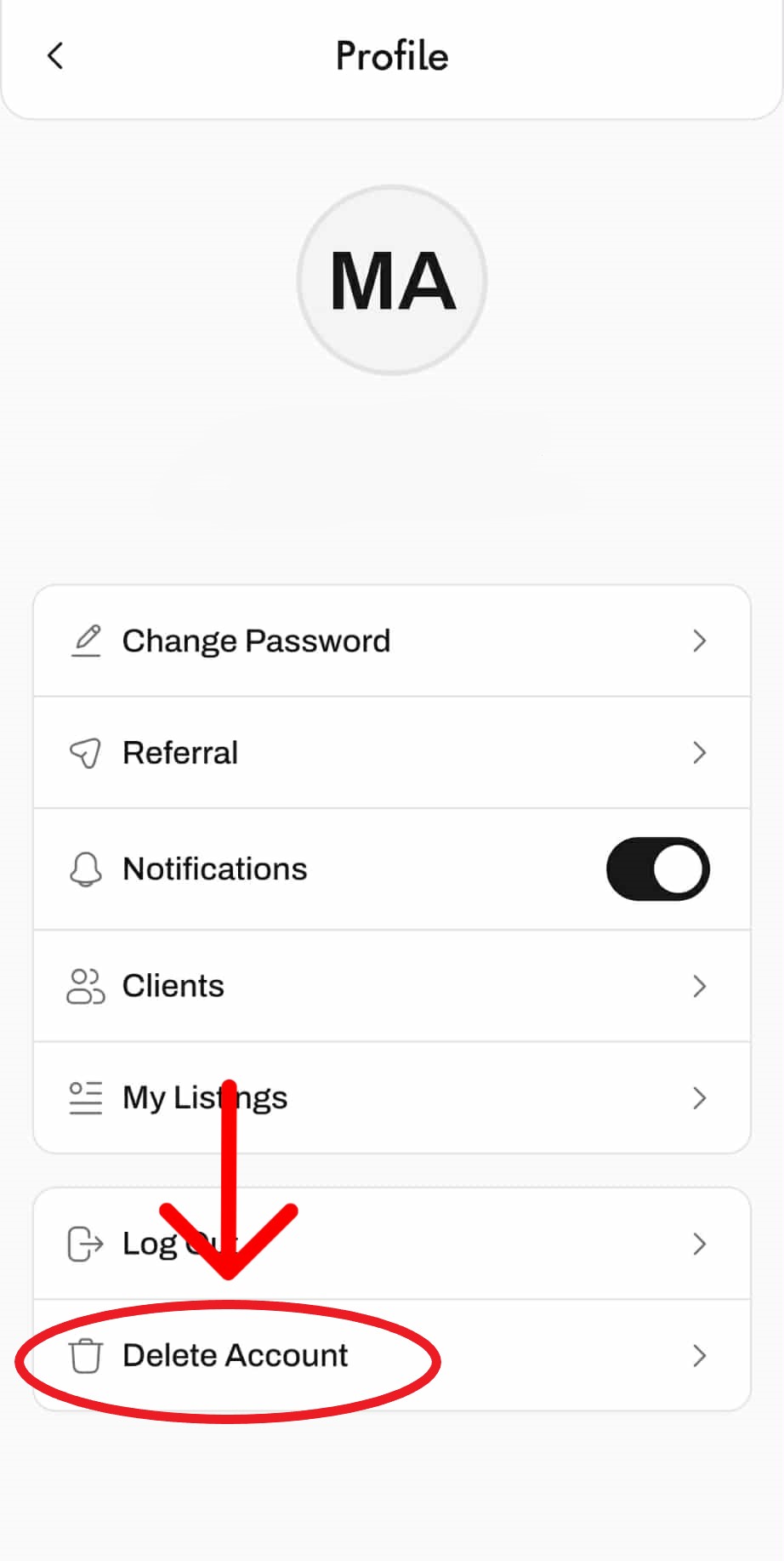Open the Change Password option

coord(391,641)
